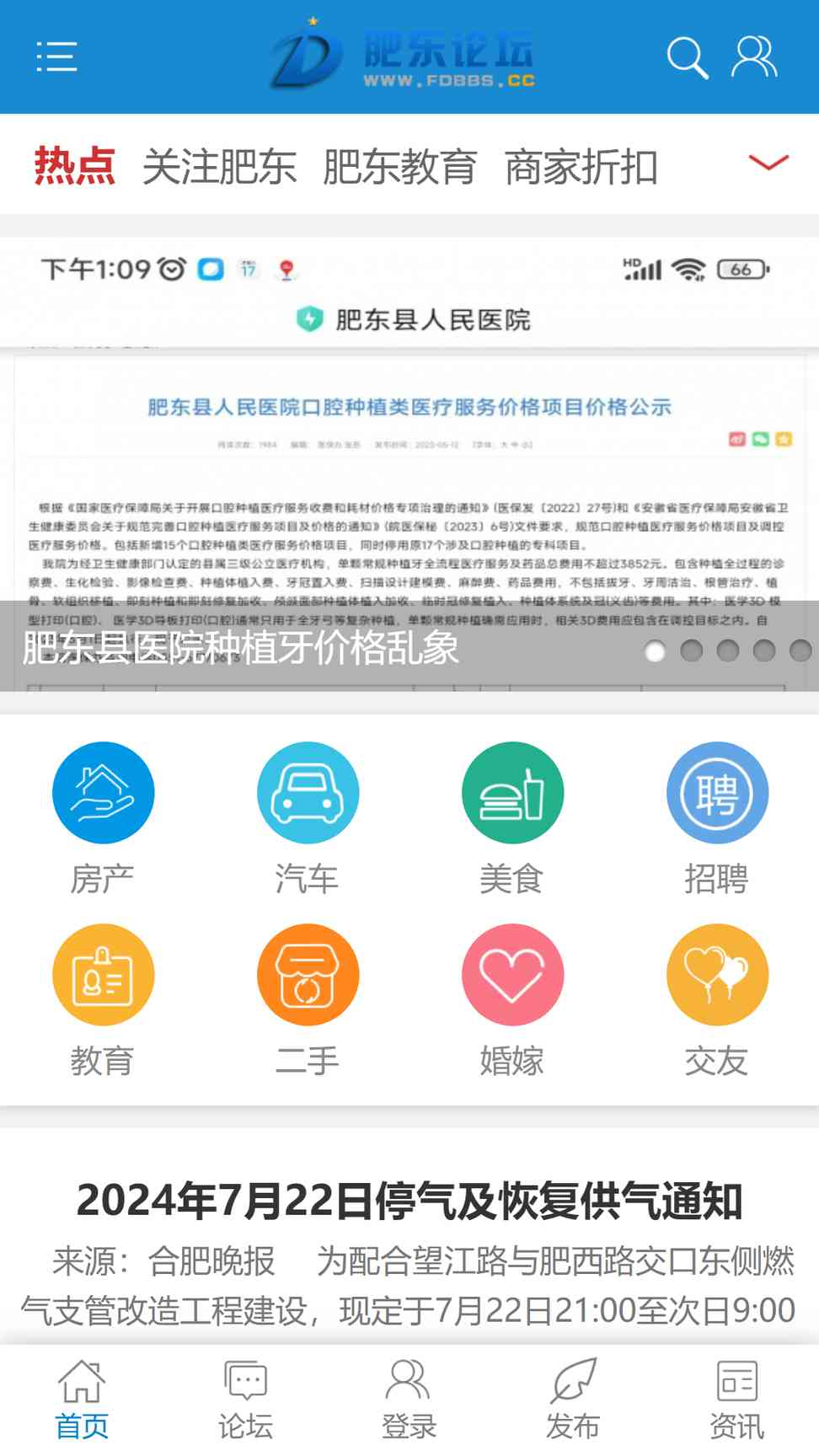
Task: Open the user profile icon
Action: click(x=754, y=56)
